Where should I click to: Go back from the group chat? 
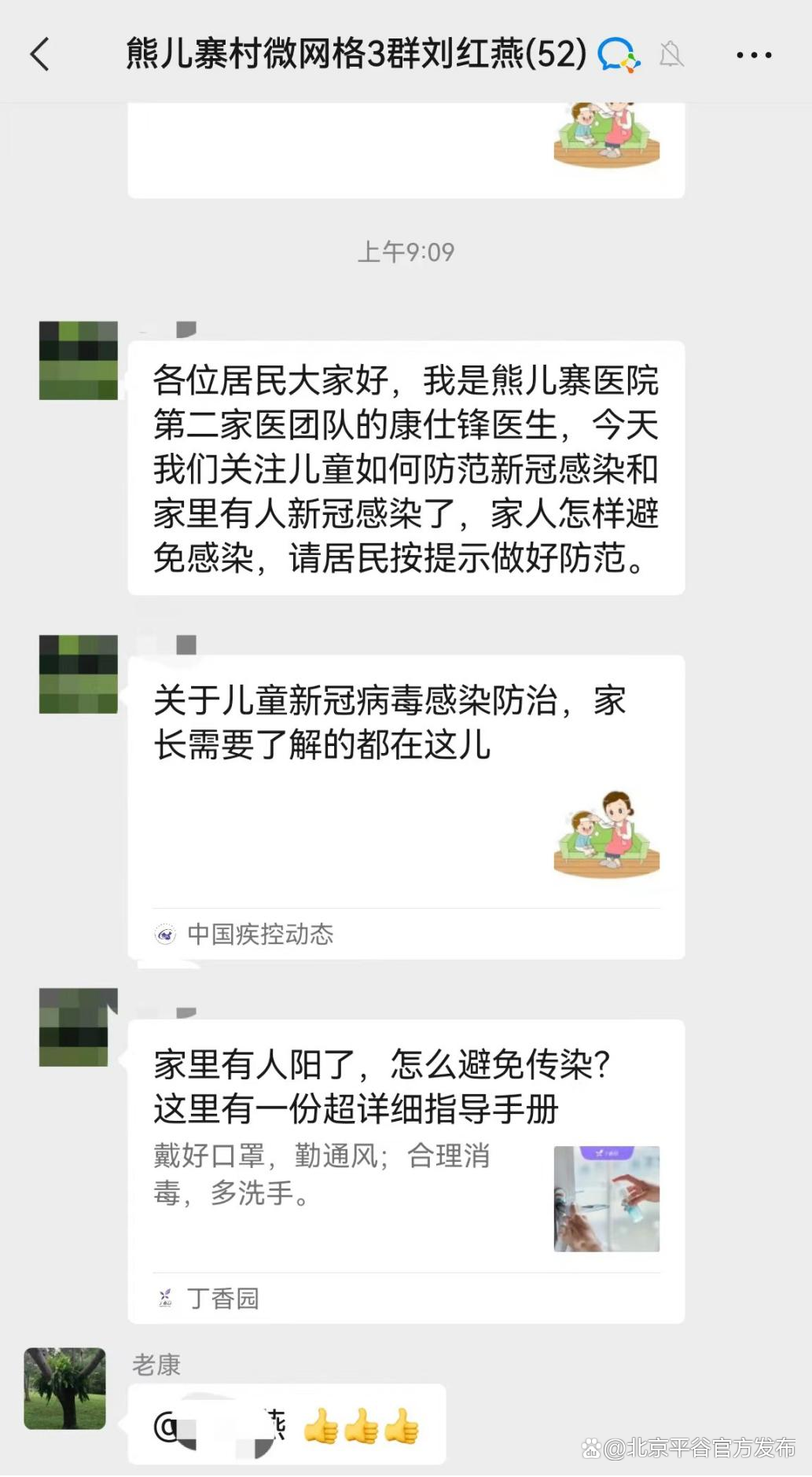click(x=39, y=54)
